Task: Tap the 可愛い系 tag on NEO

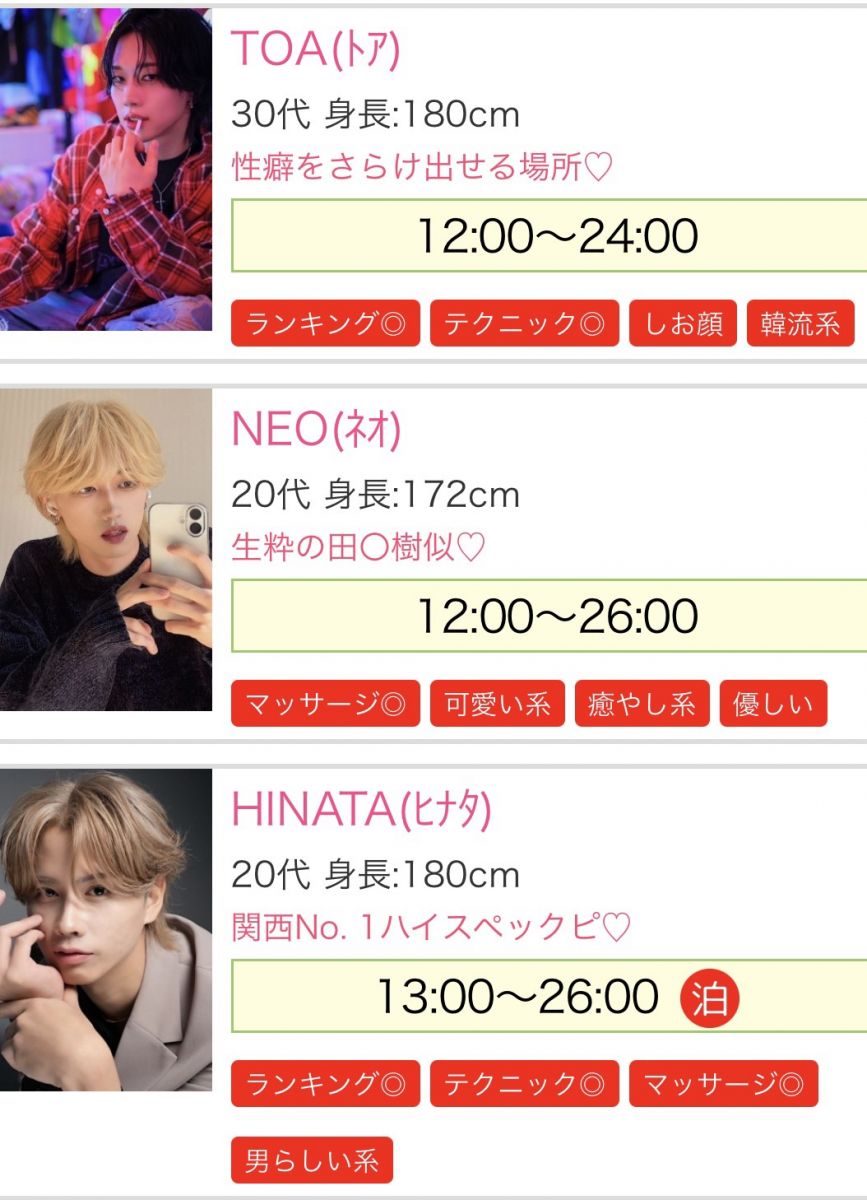Action: (x=497, y=704)
